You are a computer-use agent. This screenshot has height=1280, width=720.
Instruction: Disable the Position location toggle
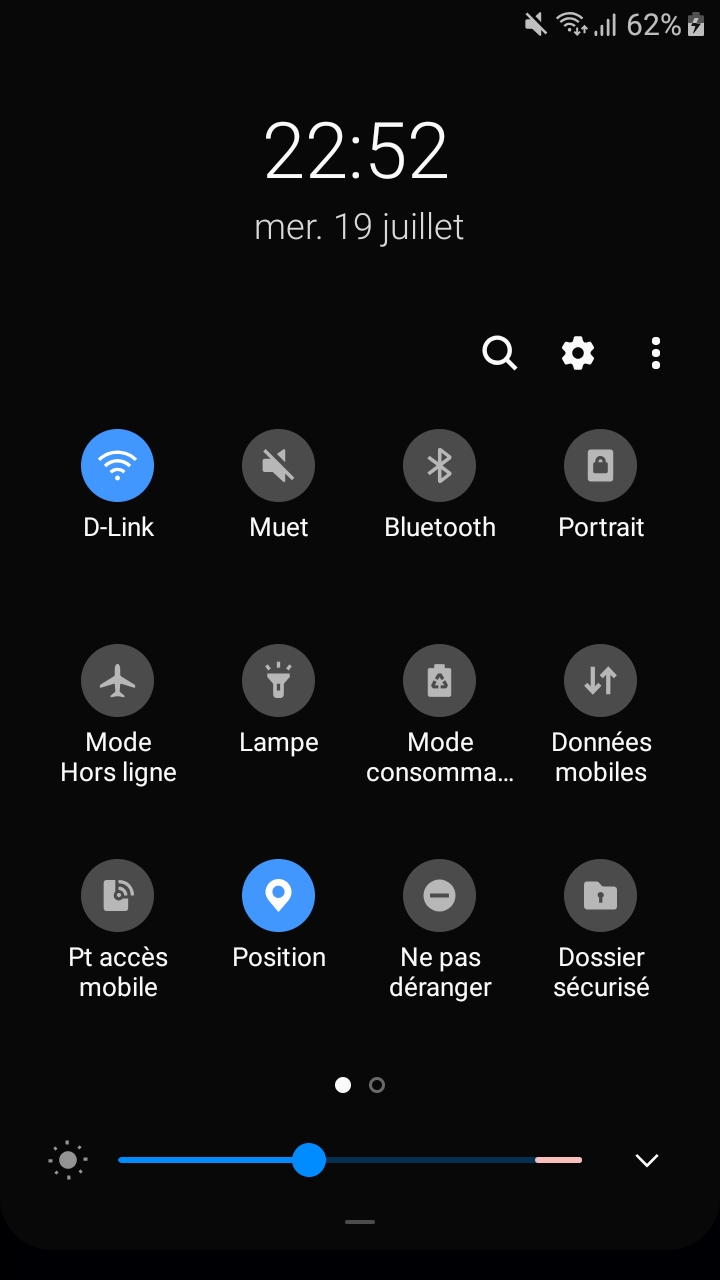[x=278, y=896]
